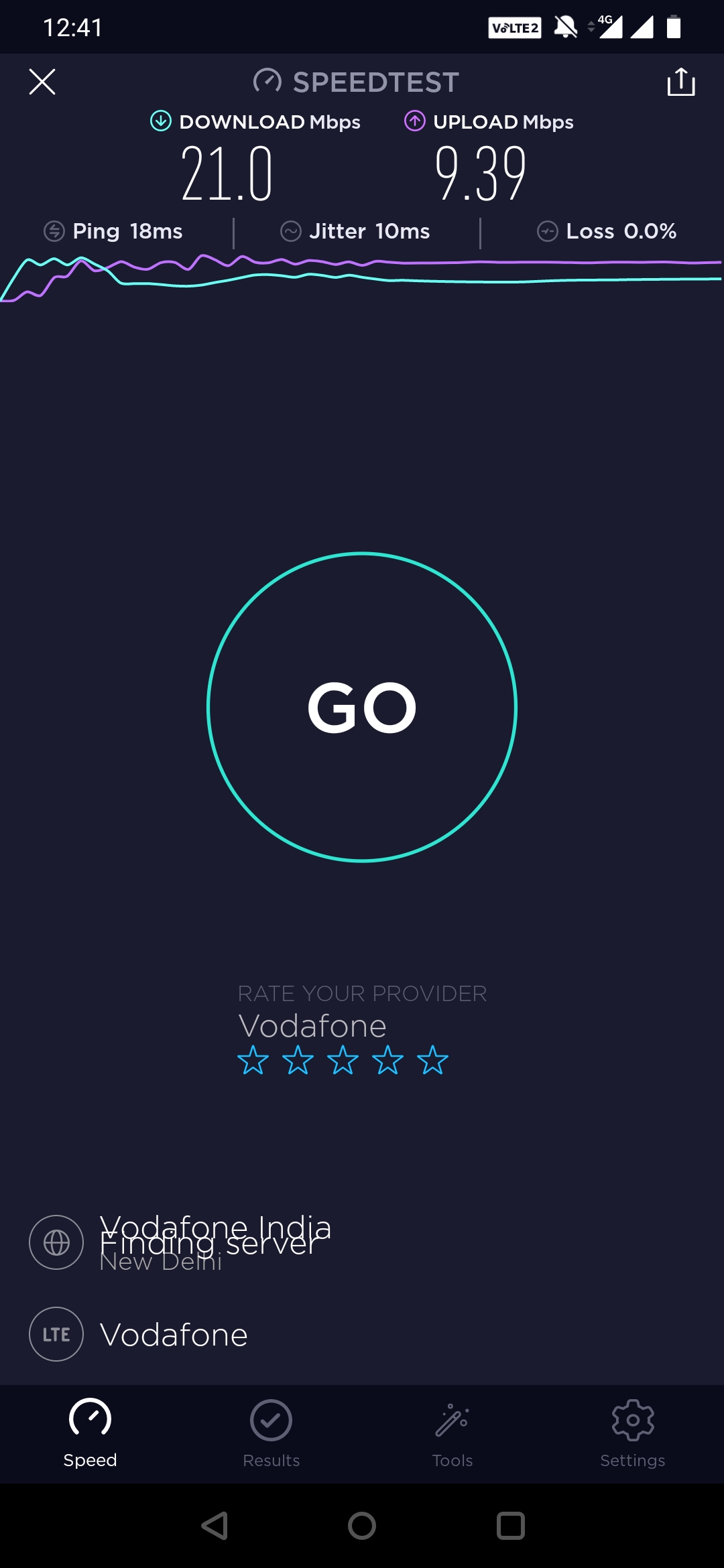724x1568 pixels.
Task: Open the Tools tab
Action: tap(452, 1433)
